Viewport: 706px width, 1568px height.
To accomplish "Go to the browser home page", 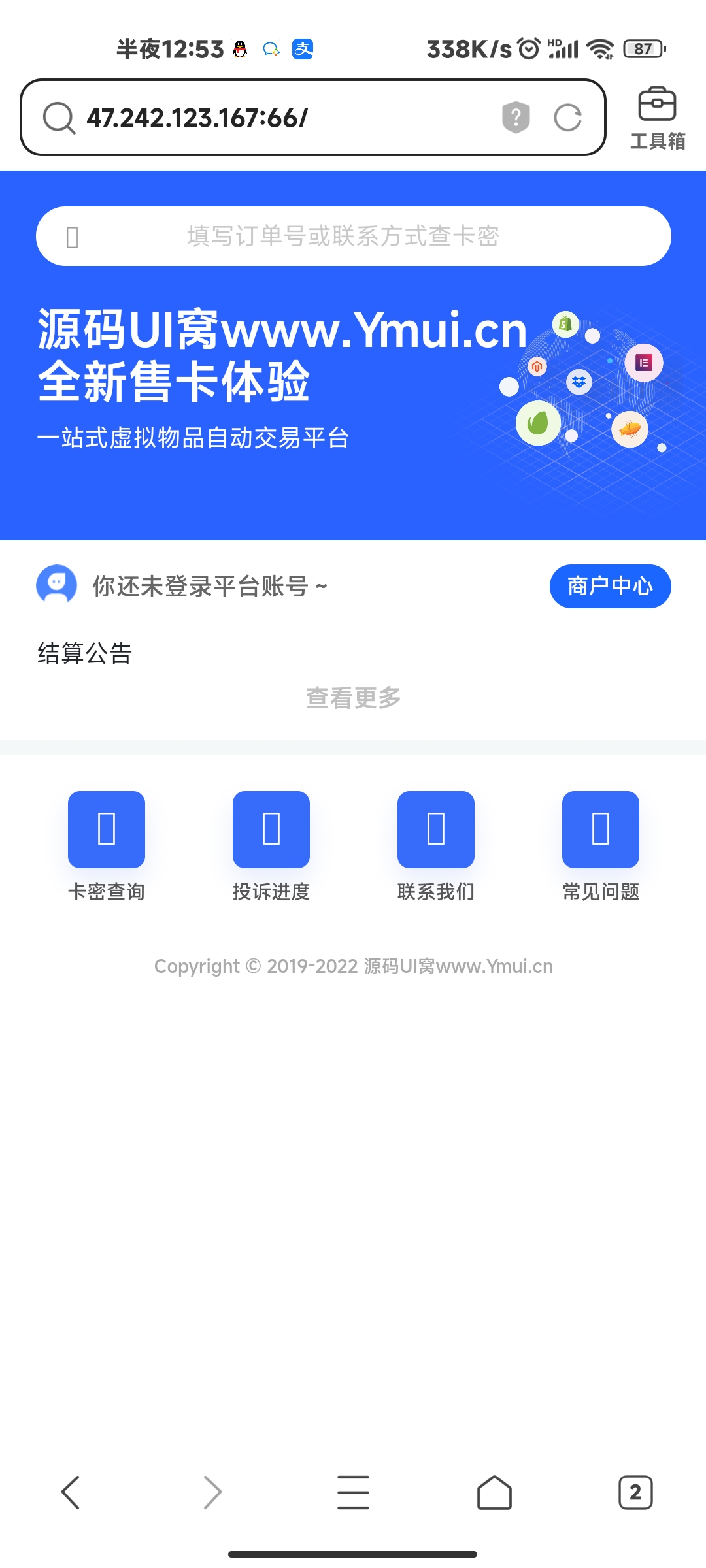I will tap(494, 1492).
